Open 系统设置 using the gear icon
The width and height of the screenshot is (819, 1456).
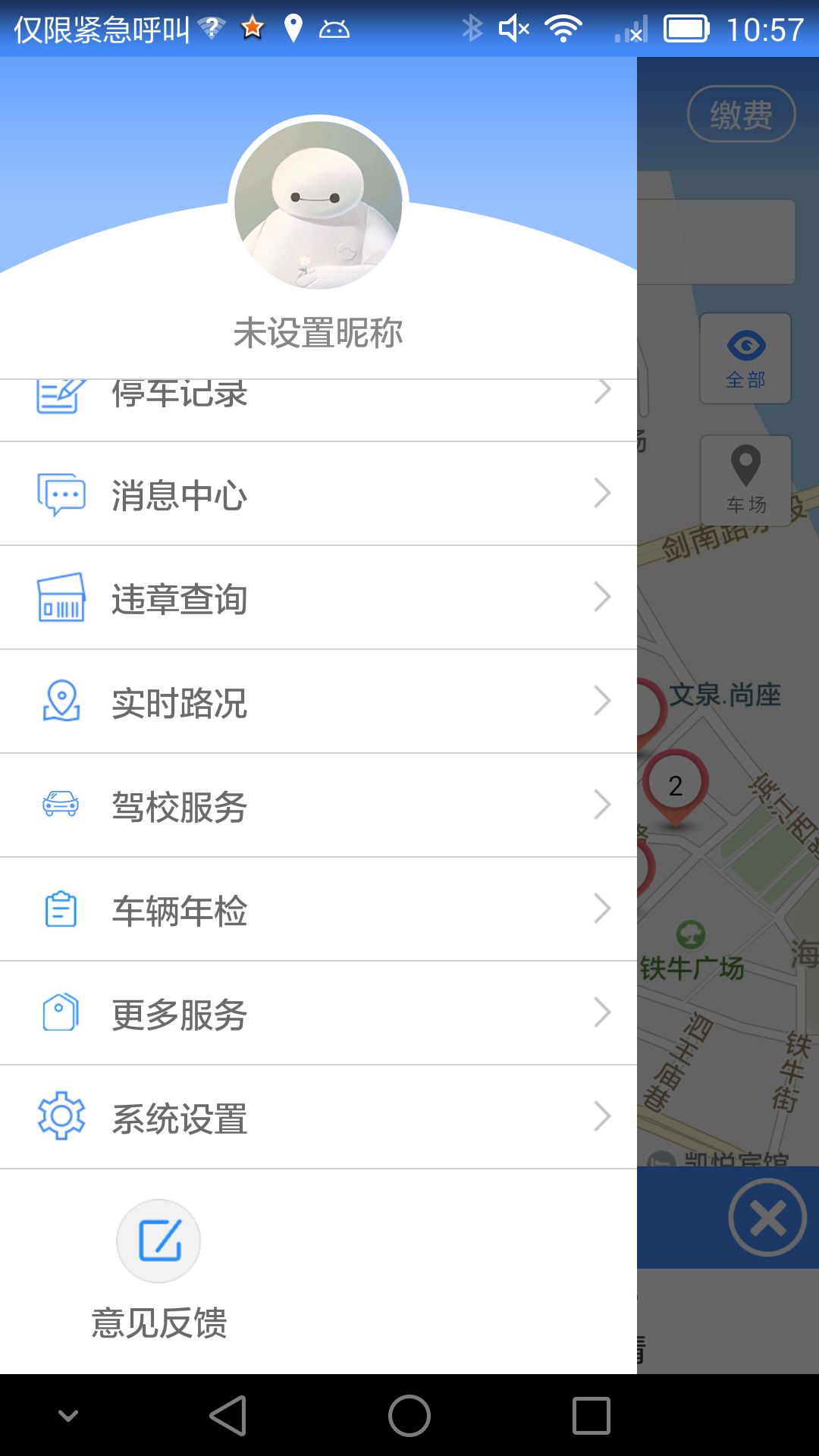pyautogui.click(x=61, y=1116)
